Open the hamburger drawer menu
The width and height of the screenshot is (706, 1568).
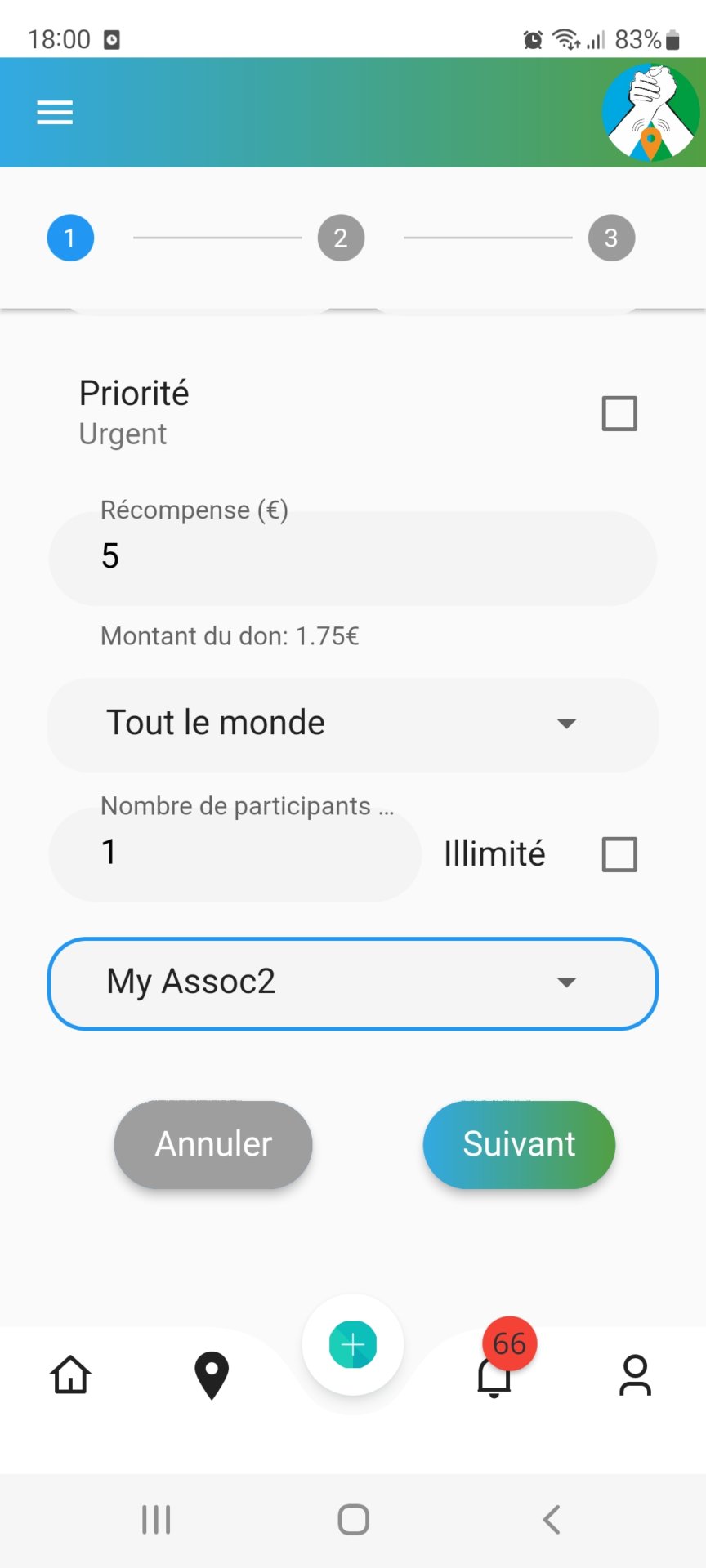click(x=55, y=113)
